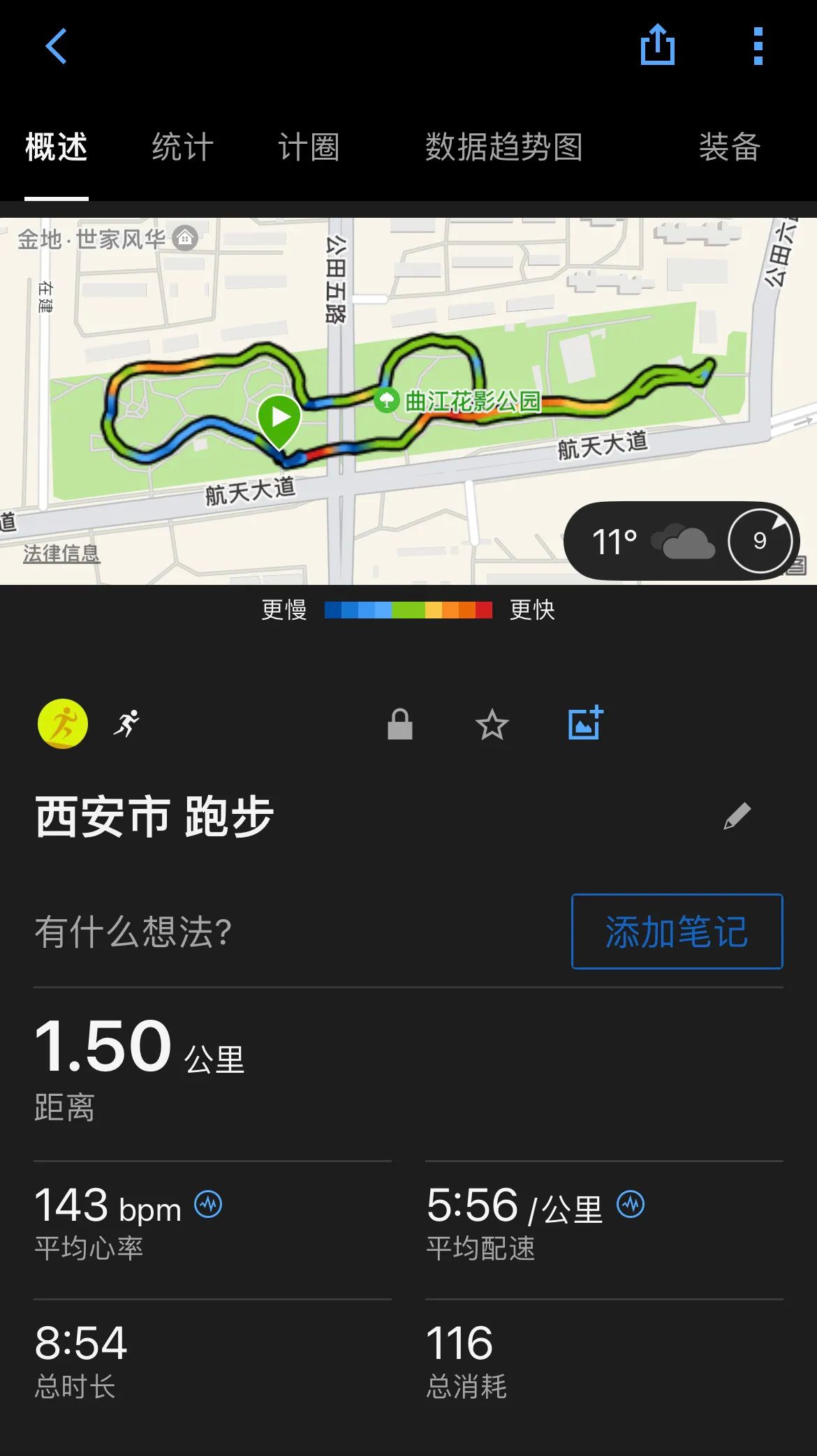Mark this run as favorite with the star
Screen dimensions: 817x1456
pyautogui.click(x=492, y=725)
